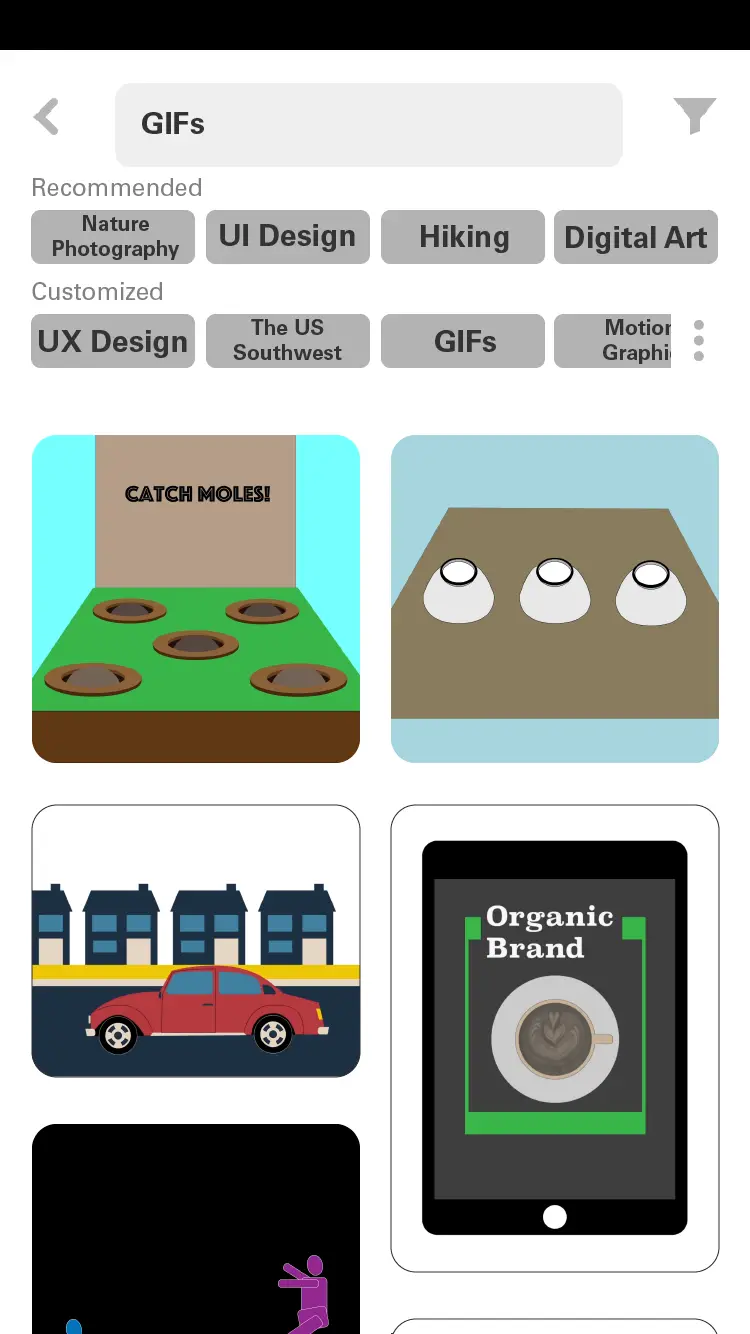Select the Nature Photography chip
The height and width of the screenshot is (1334, 750).
[x=113, y=237]
